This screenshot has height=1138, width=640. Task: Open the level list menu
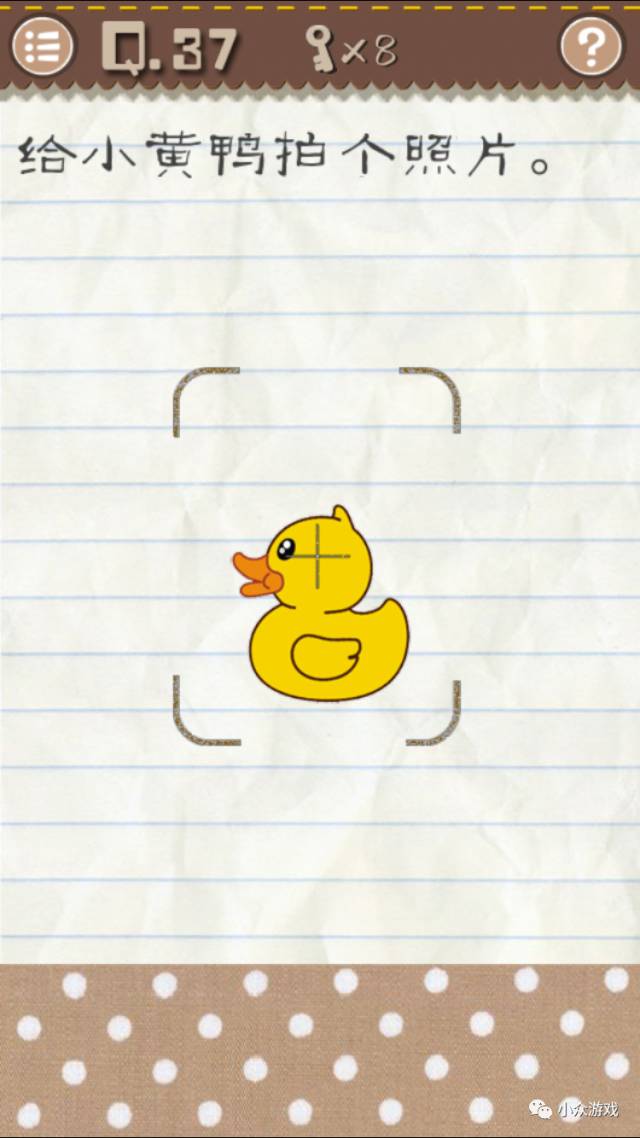click(x=43, y=45)
